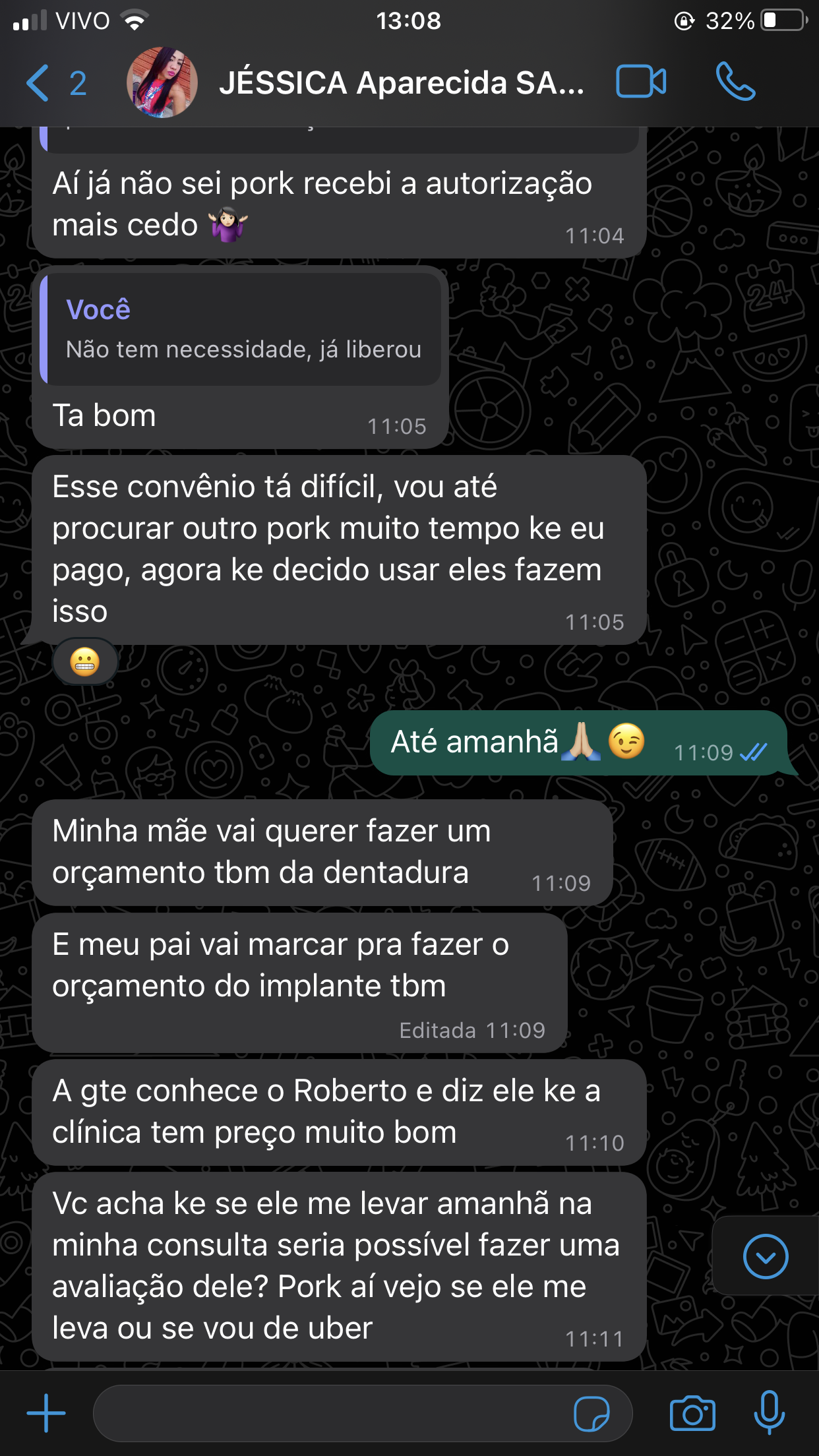Image resolution: width=819 pixels, height=1456 pixels.
Task: Go back to the chat list
Action: [38, 83]
